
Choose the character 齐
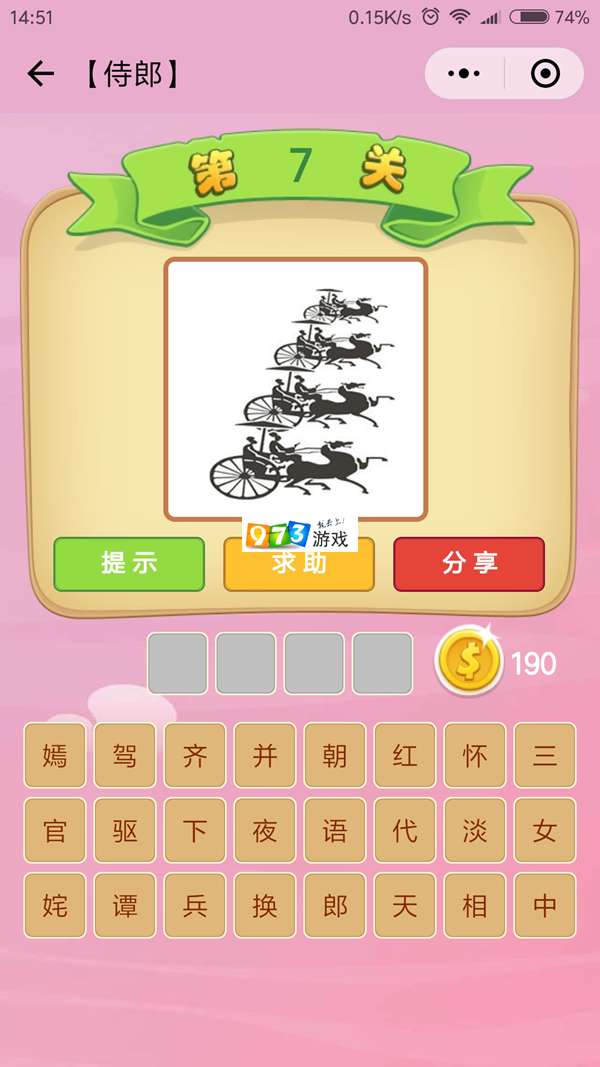[195, 755]
